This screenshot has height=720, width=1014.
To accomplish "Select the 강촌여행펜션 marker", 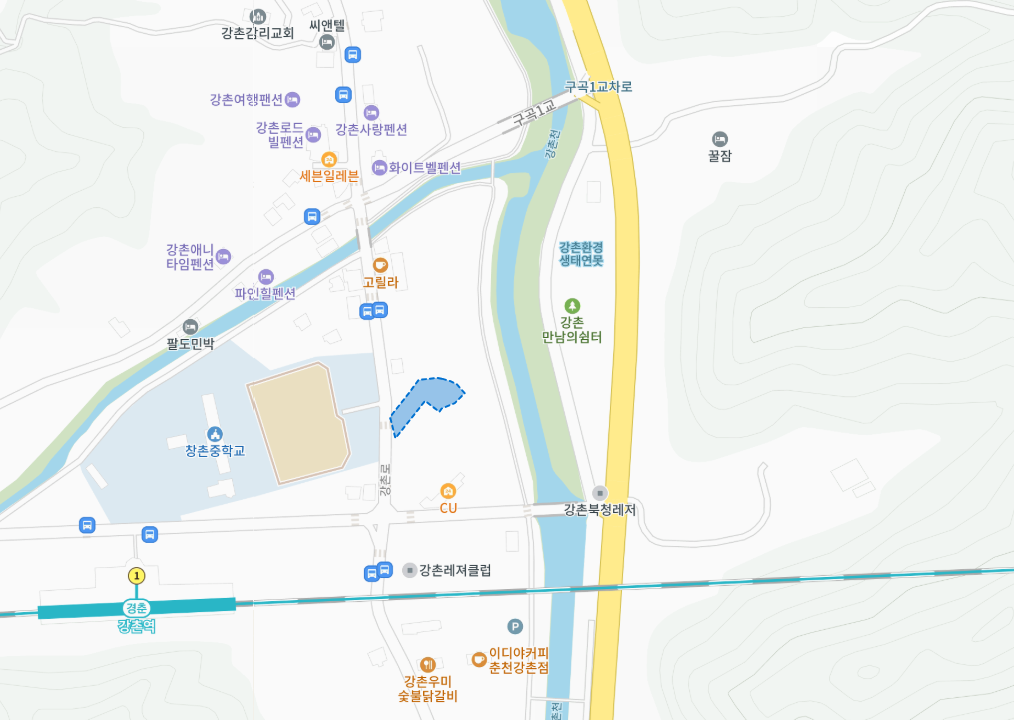I will pyautogui.click(x=292, y=100).
